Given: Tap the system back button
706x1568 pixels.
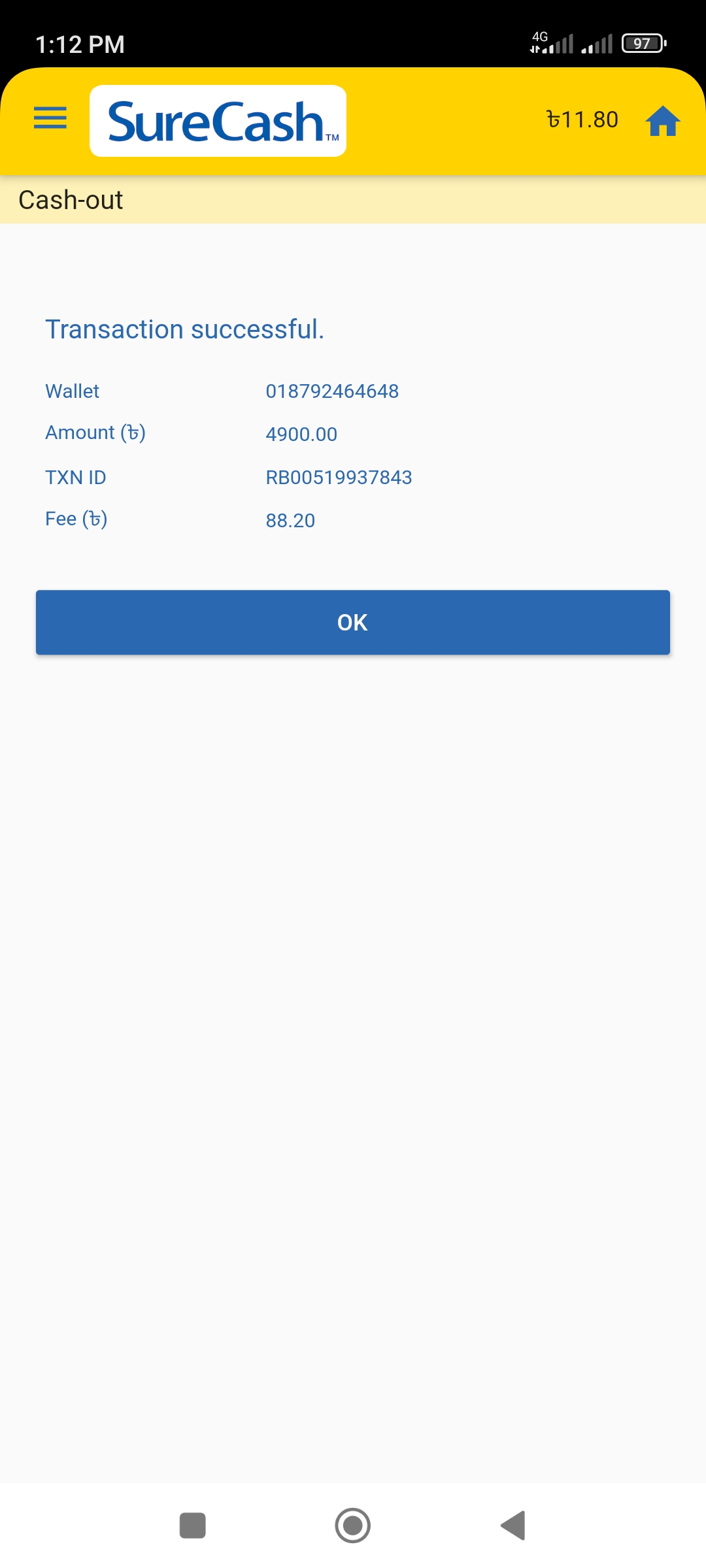Looking at the screenshot, I should [514, 1526].
